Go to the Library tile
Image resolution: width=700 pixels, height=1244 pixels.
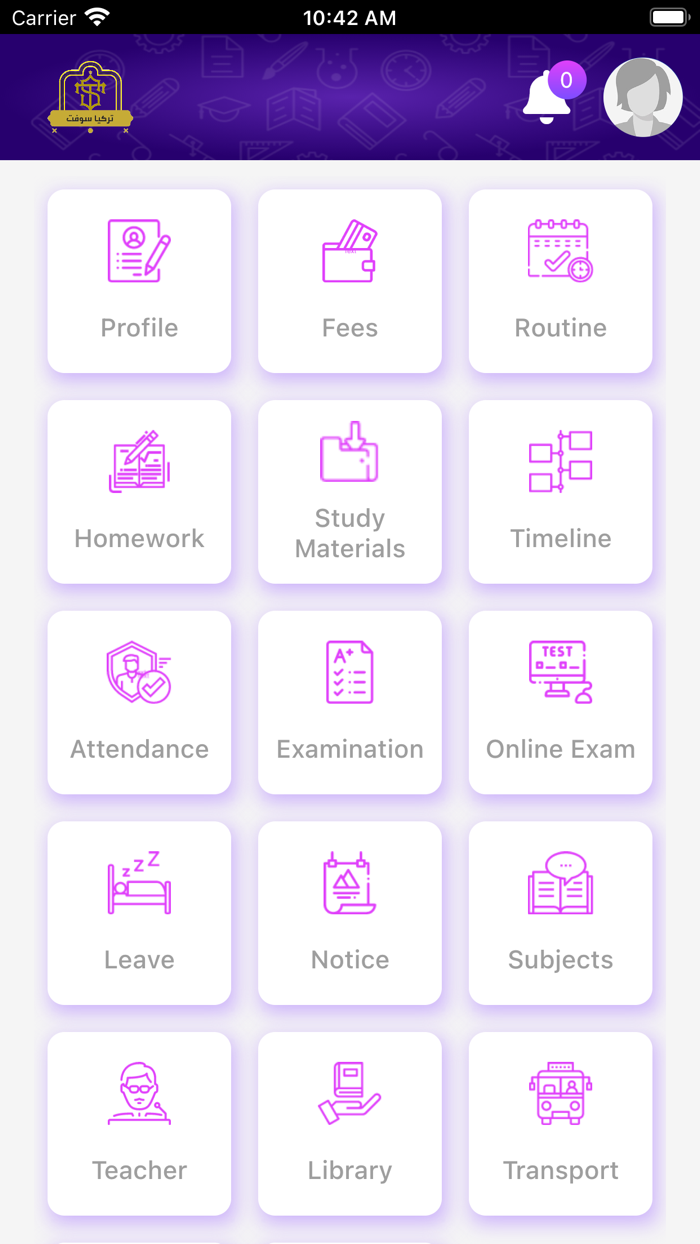pyautogui.click(x=350, y=1123)
